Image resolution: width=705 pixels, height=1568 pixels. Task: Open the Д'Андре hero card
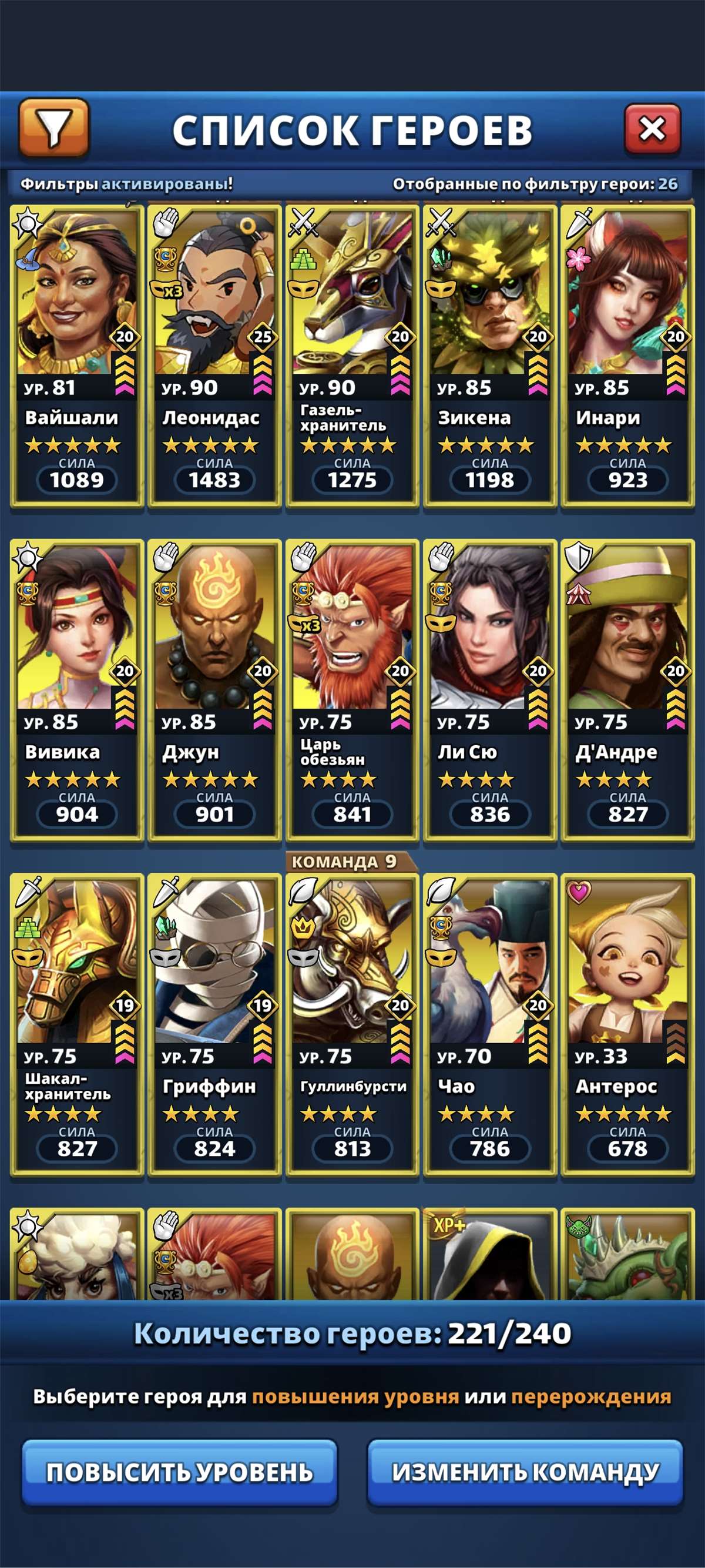(627, 690)
